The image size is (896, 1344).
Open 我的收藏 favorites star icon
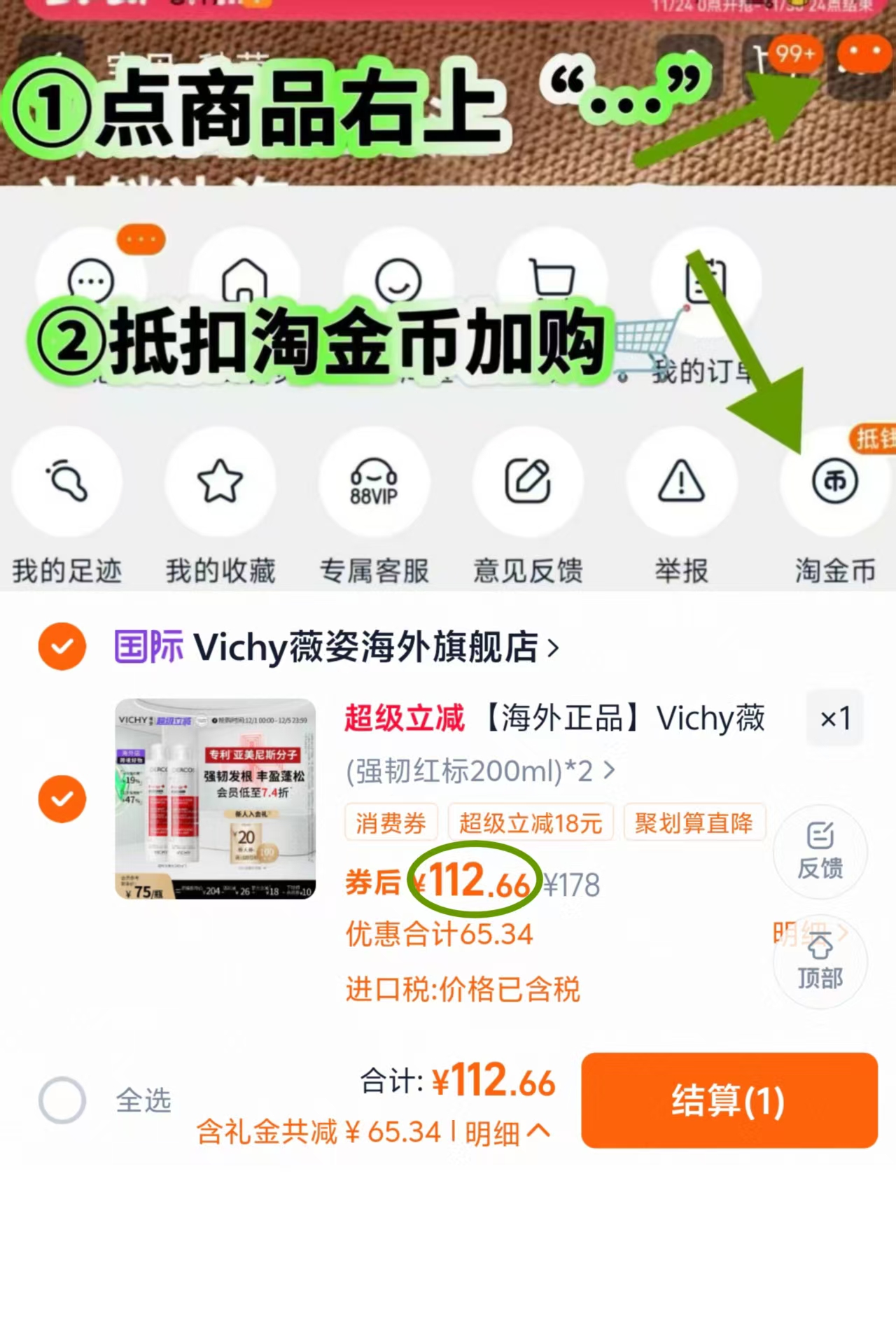point(220,483)
